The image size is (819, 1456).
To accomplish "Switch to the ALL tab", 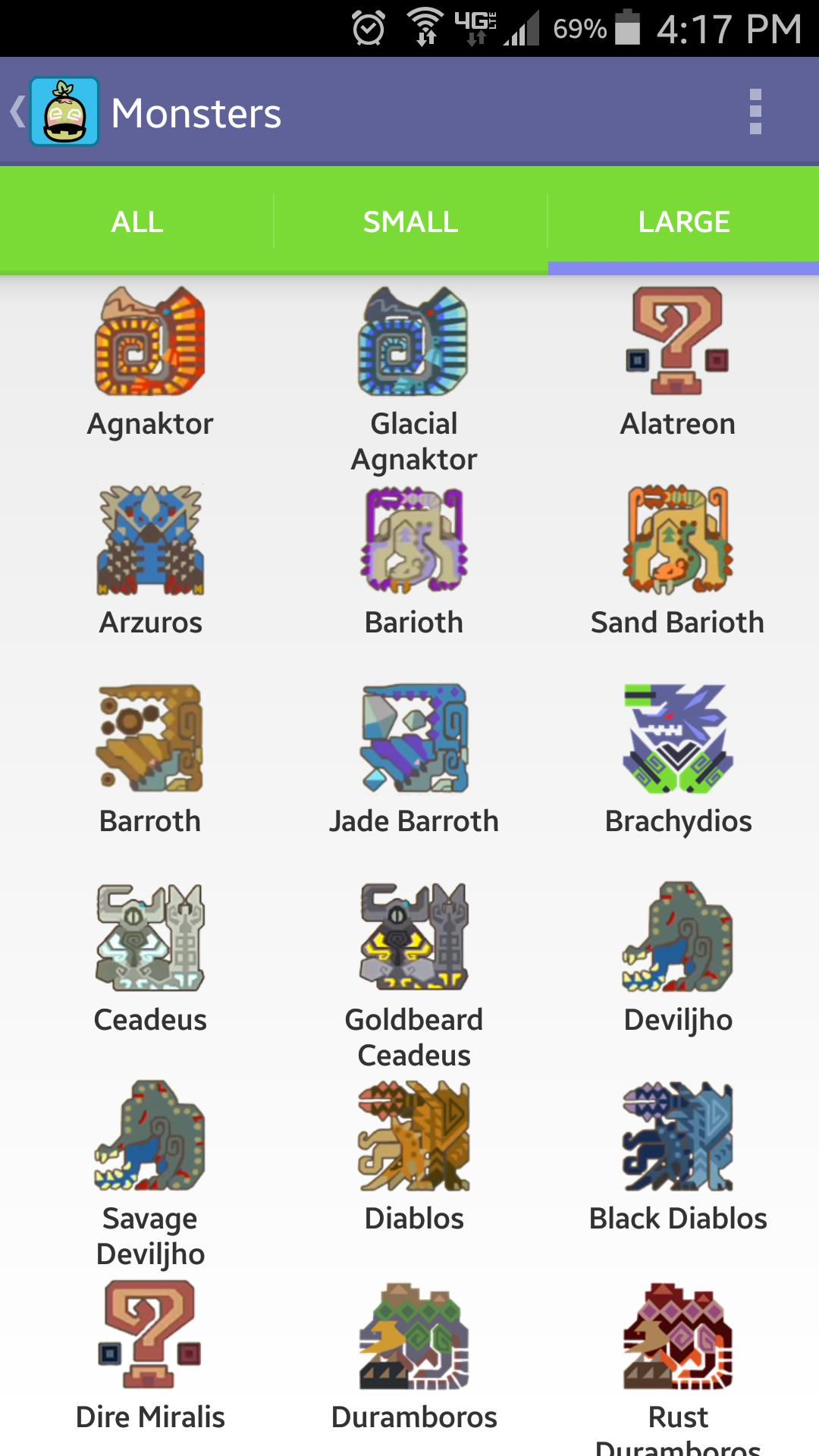I will click(137, 222).
